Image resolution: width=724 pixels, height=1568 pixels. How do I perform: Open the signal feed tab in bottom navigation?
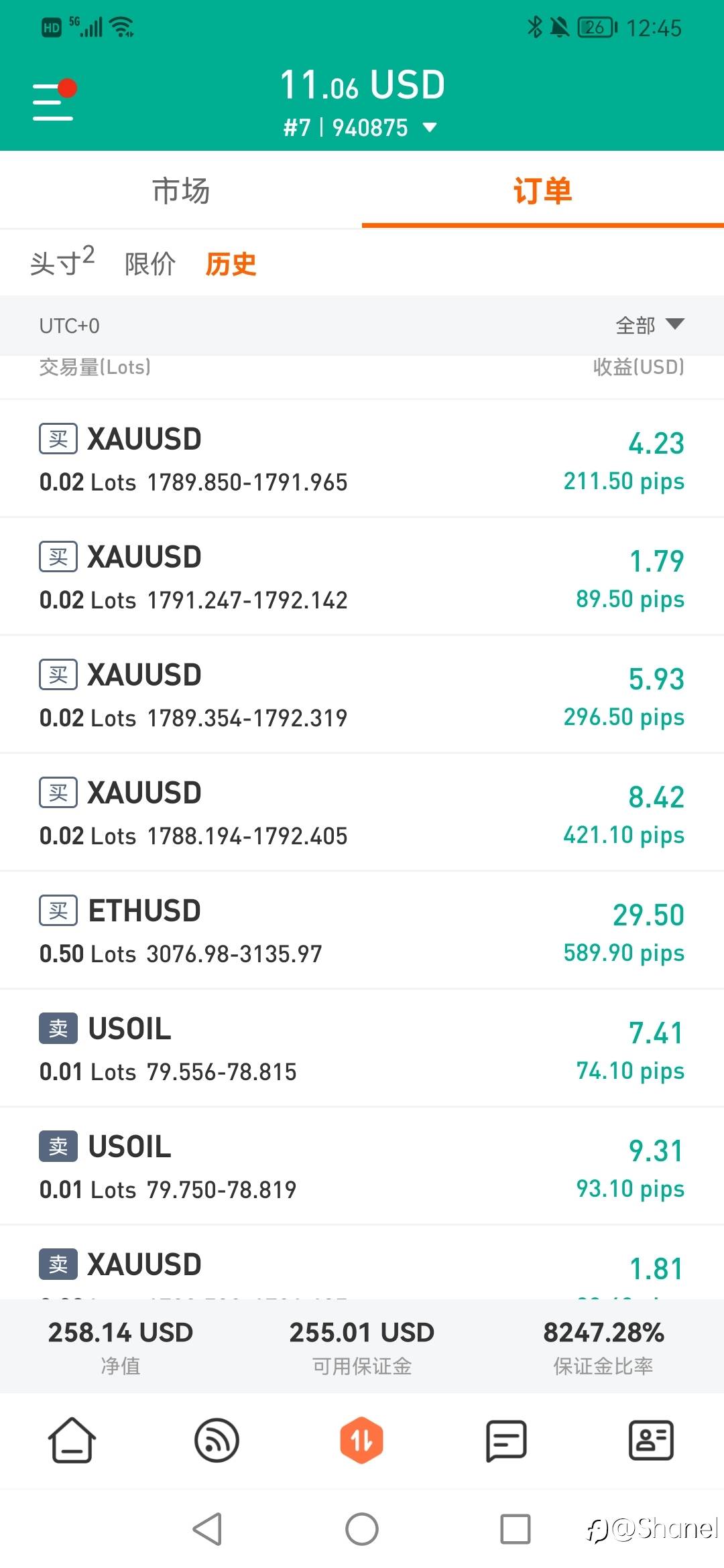217,1440
